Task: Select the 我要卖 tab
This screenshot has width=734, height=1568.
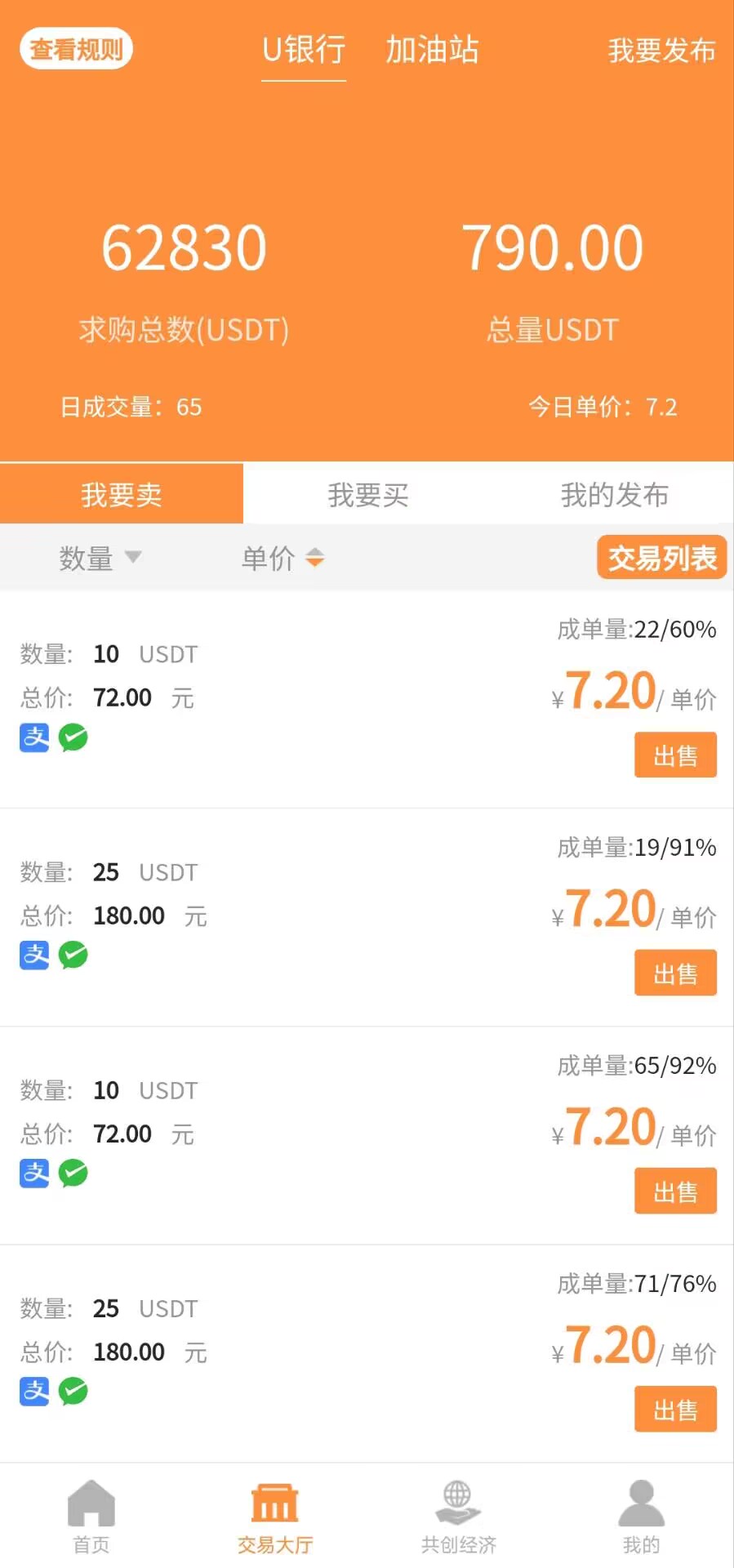Action: (x=122, y=494)
